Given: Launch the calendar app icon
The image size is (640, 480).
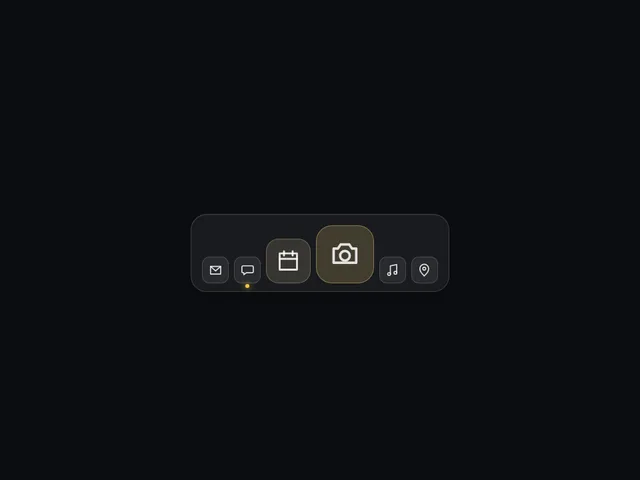Looking at the screenshot, I should (x=288, y=261).
